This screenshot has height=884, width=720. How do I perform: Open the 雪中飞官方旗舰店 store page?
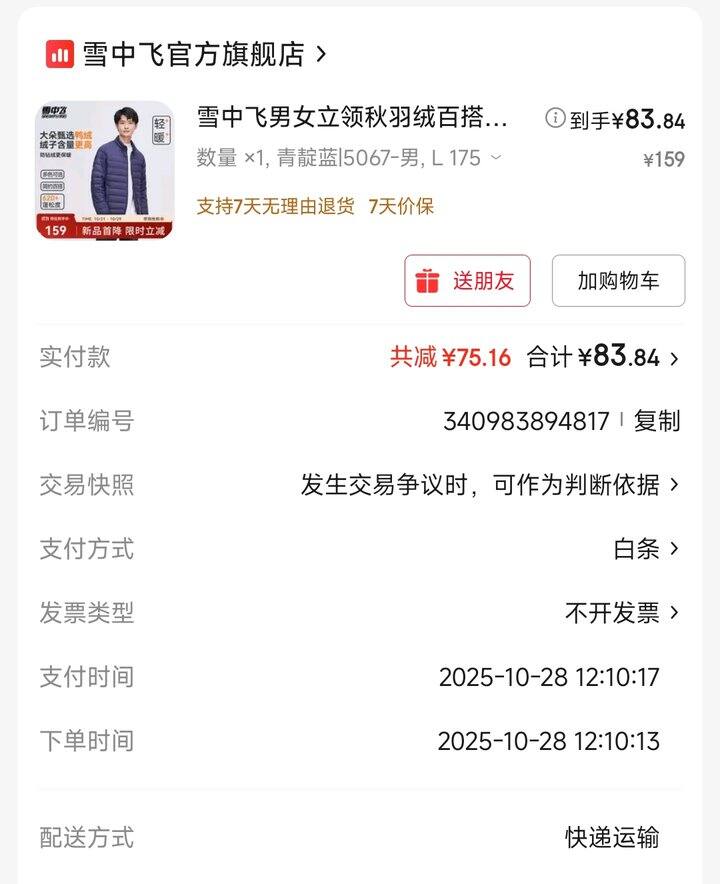tap(190, 54)
